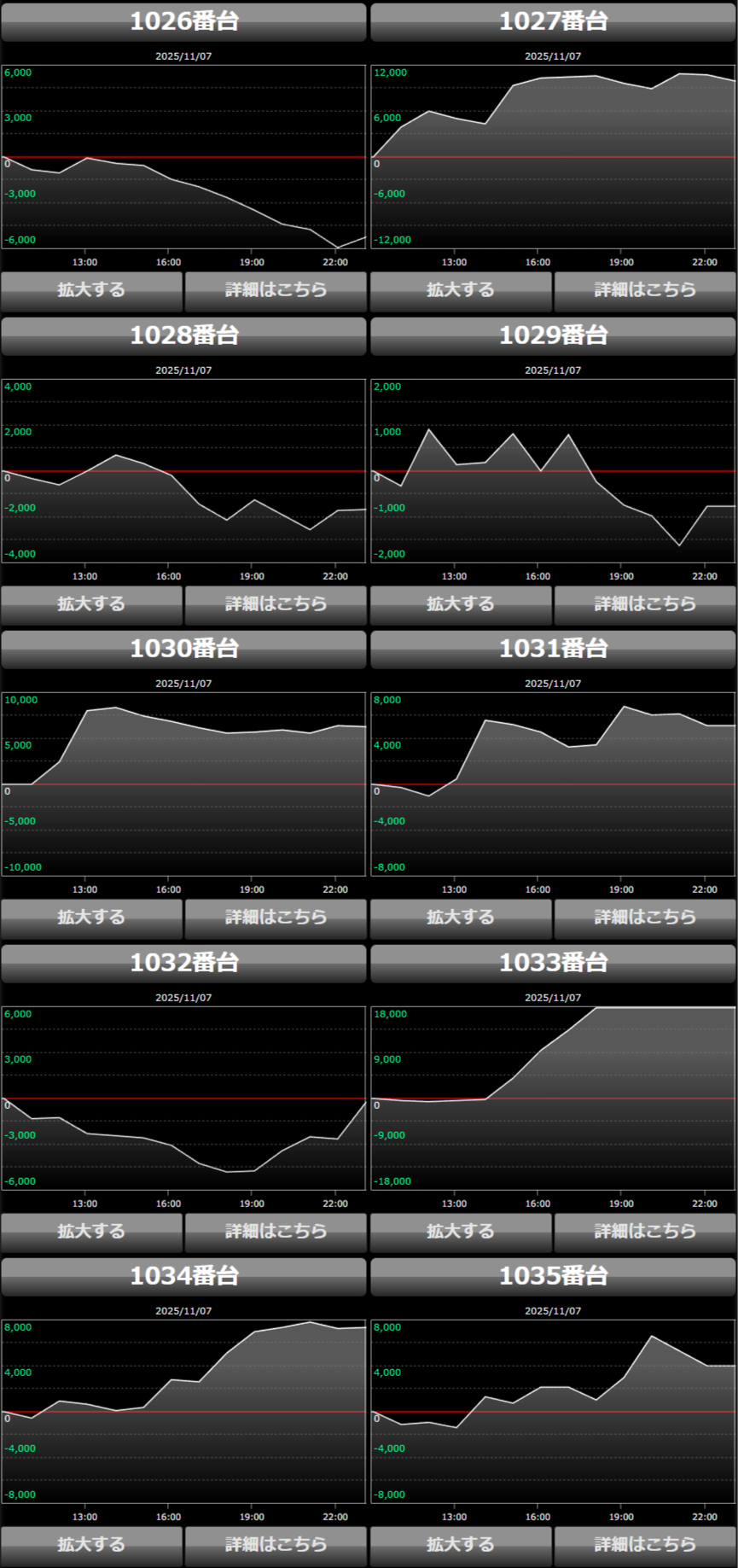Image resolution: width=738 pixels, height=1568 pixels.
Task: Enlarge the 1035番台 graph
Action: [461, 1545]
